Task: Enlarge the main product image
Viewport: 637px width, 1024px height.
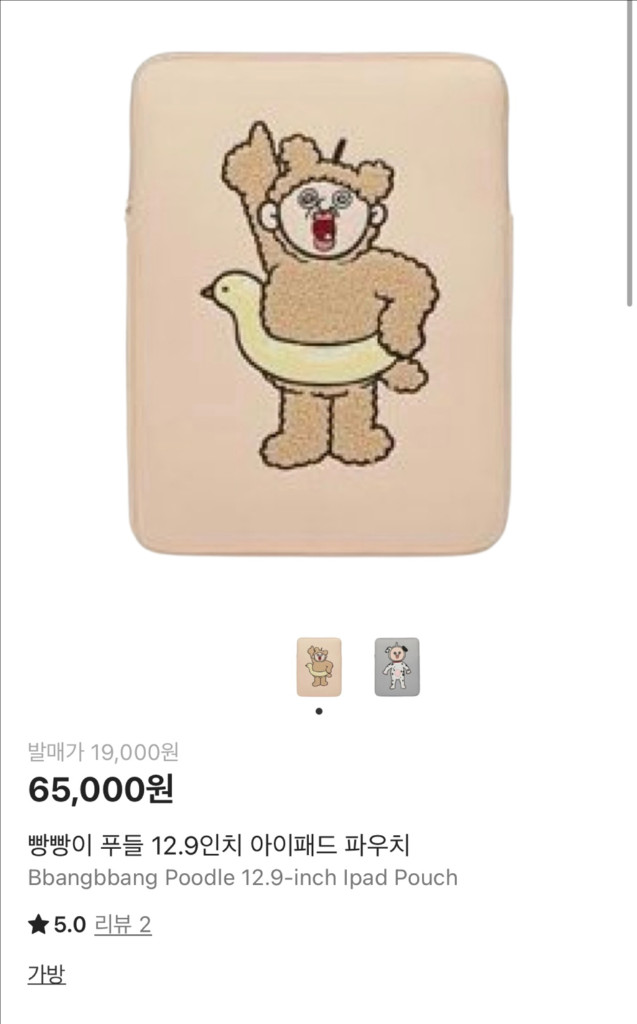Action: pos(318,305)
